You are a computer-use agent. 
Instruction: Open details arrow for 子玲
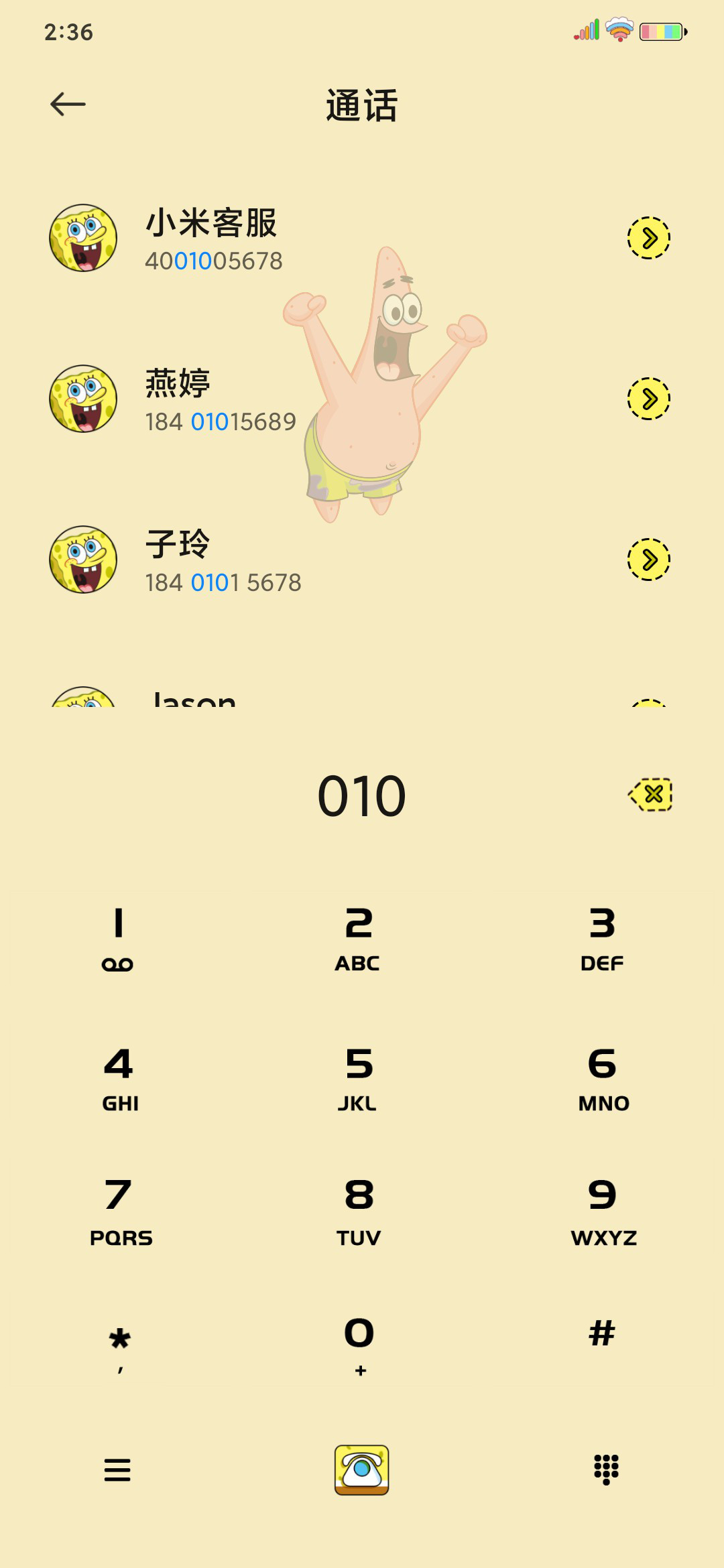click(x=648, y=560)
